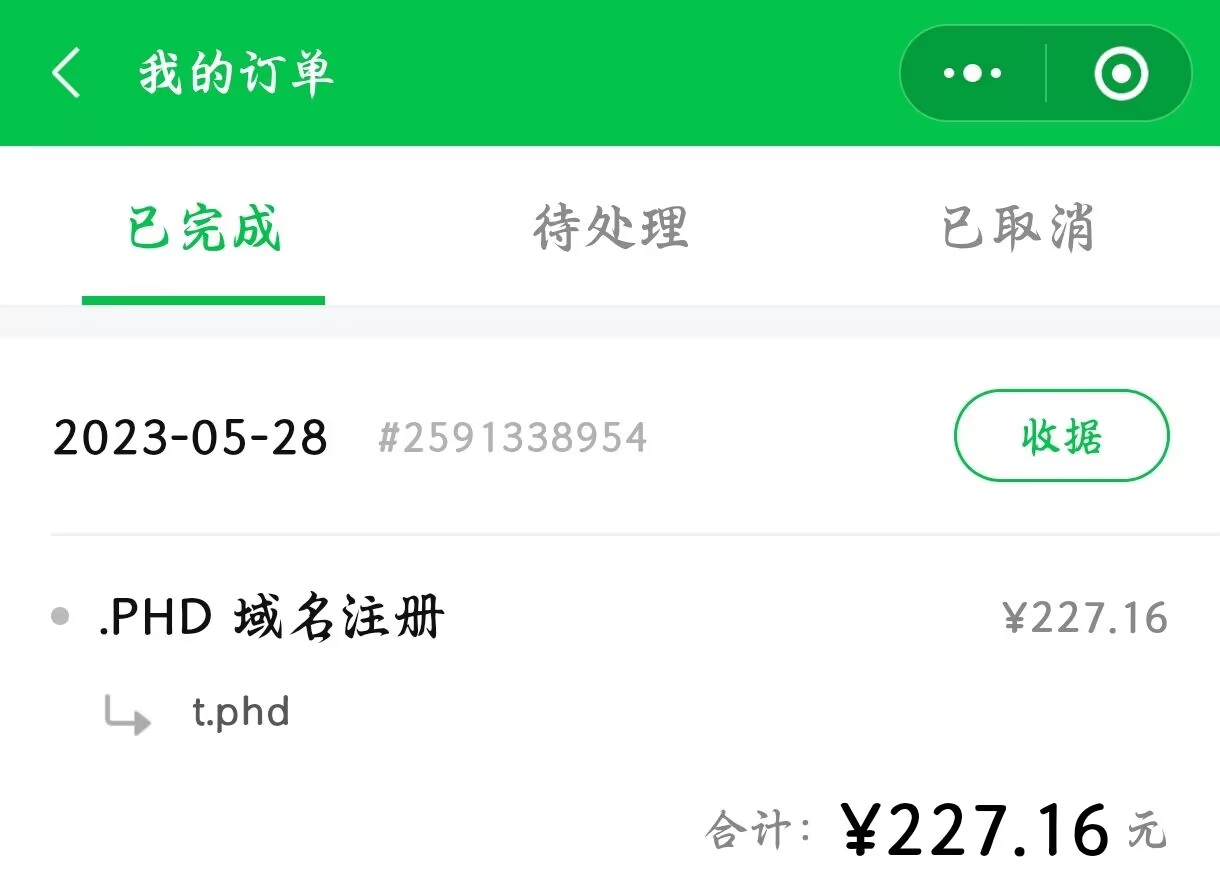Open the mini program more options menu
This screenshot has height=885, width=1220.
[972, 74]
